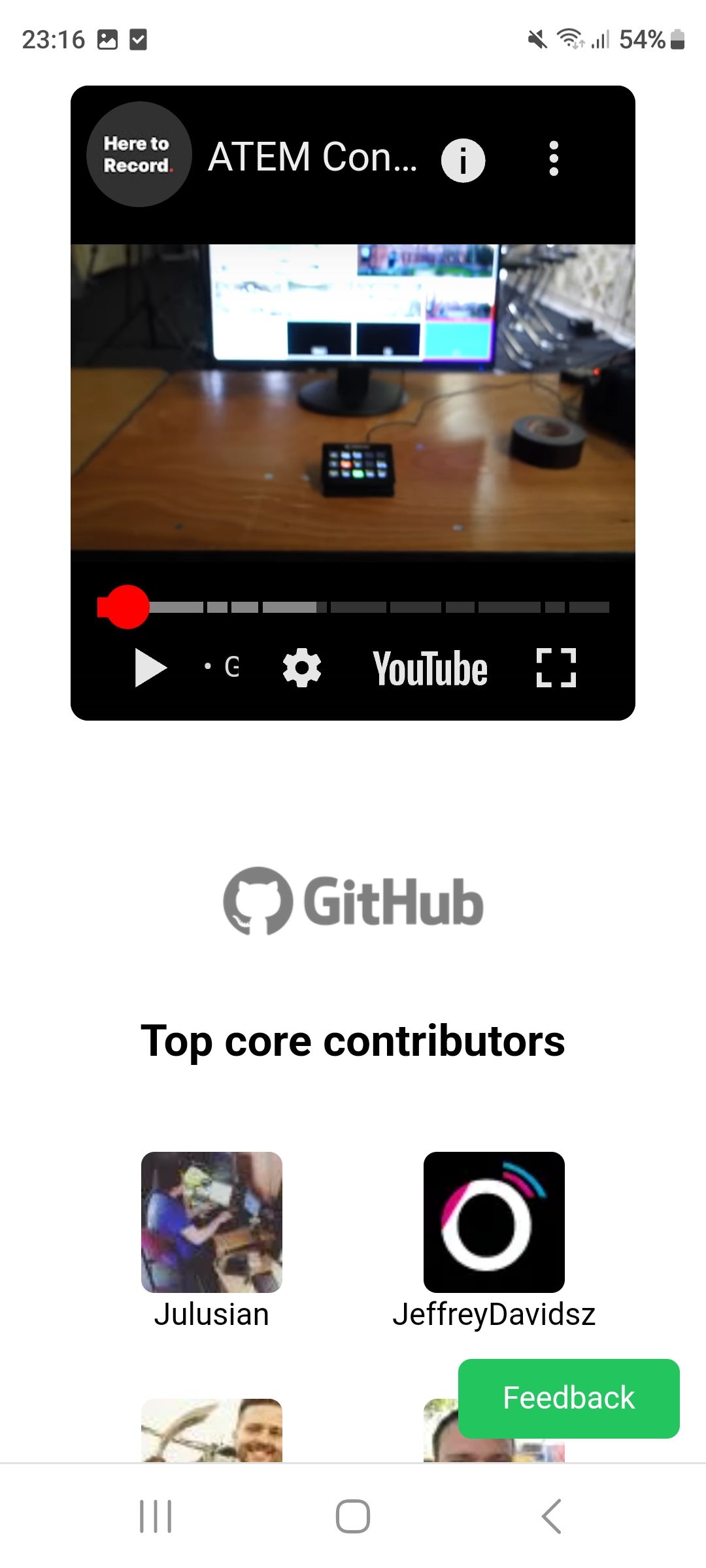Open the GitHub logo link

coord(353,901)
